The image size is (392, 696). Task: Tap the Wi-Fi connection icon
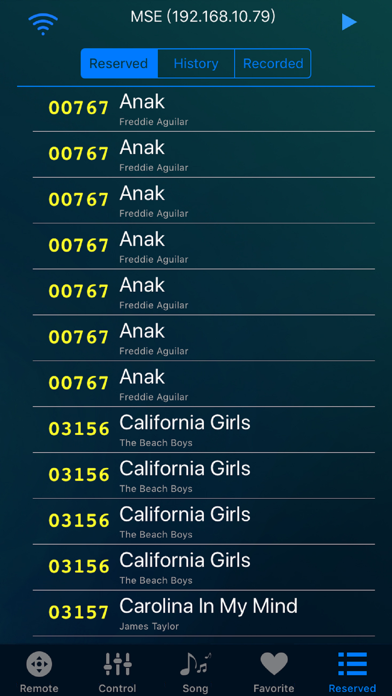coord(43,24)
